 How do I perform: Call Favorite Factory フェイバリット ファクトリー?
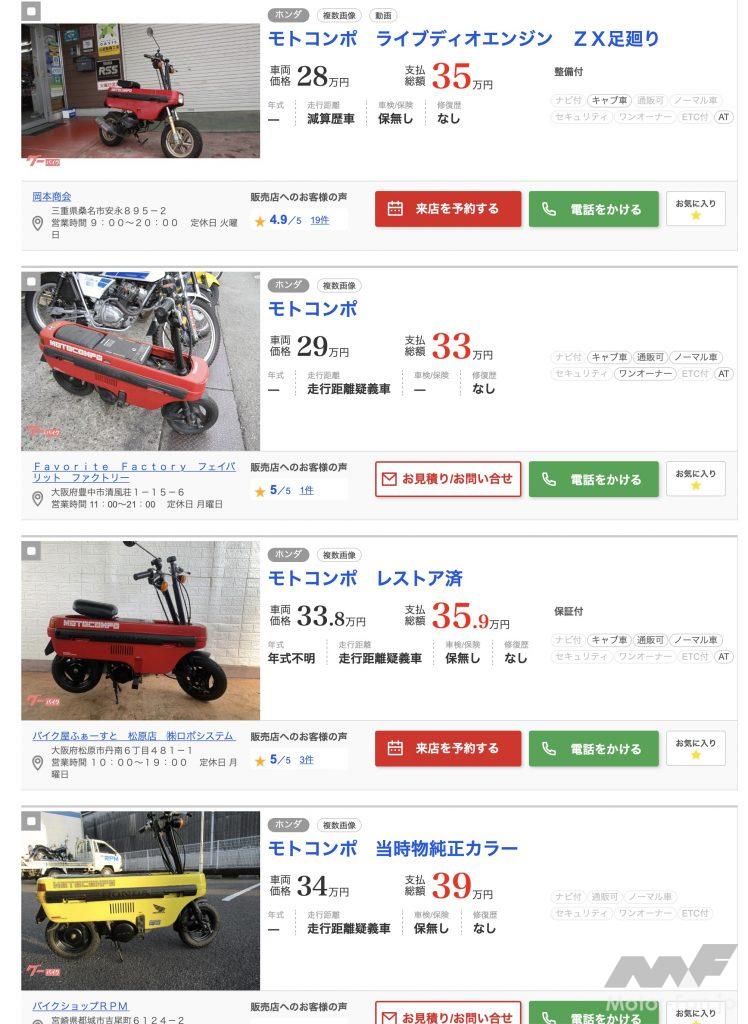(593, 479)
